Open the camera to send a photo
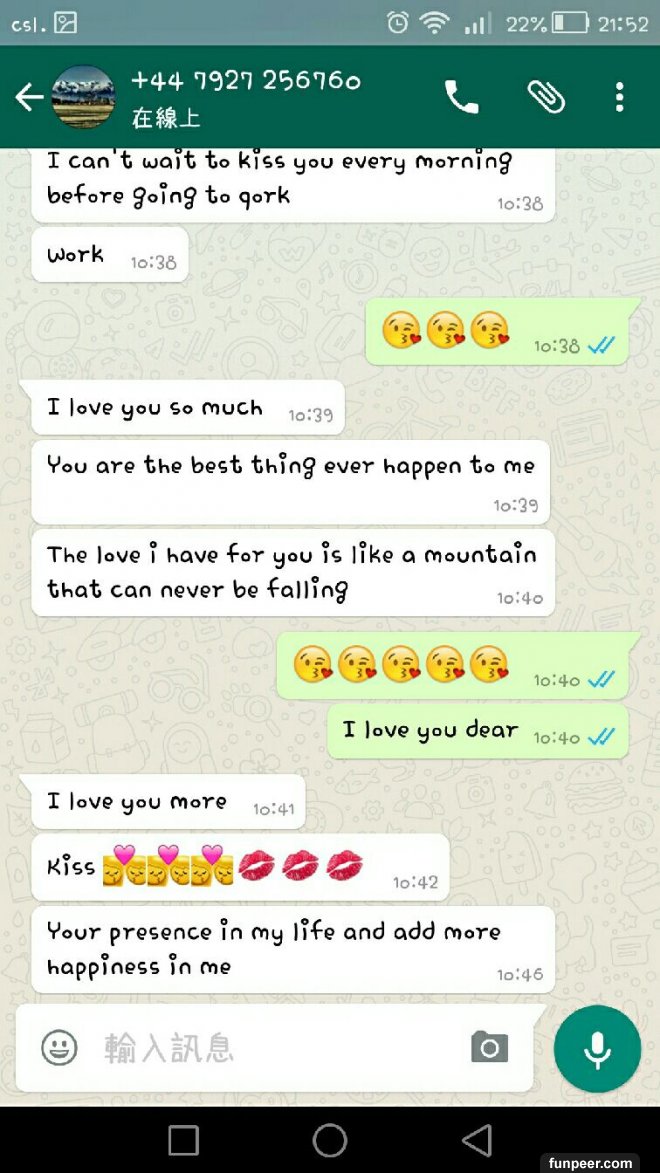This screenshot has height=1173, width=660. pyautogui.click(x=489, y=1047)
